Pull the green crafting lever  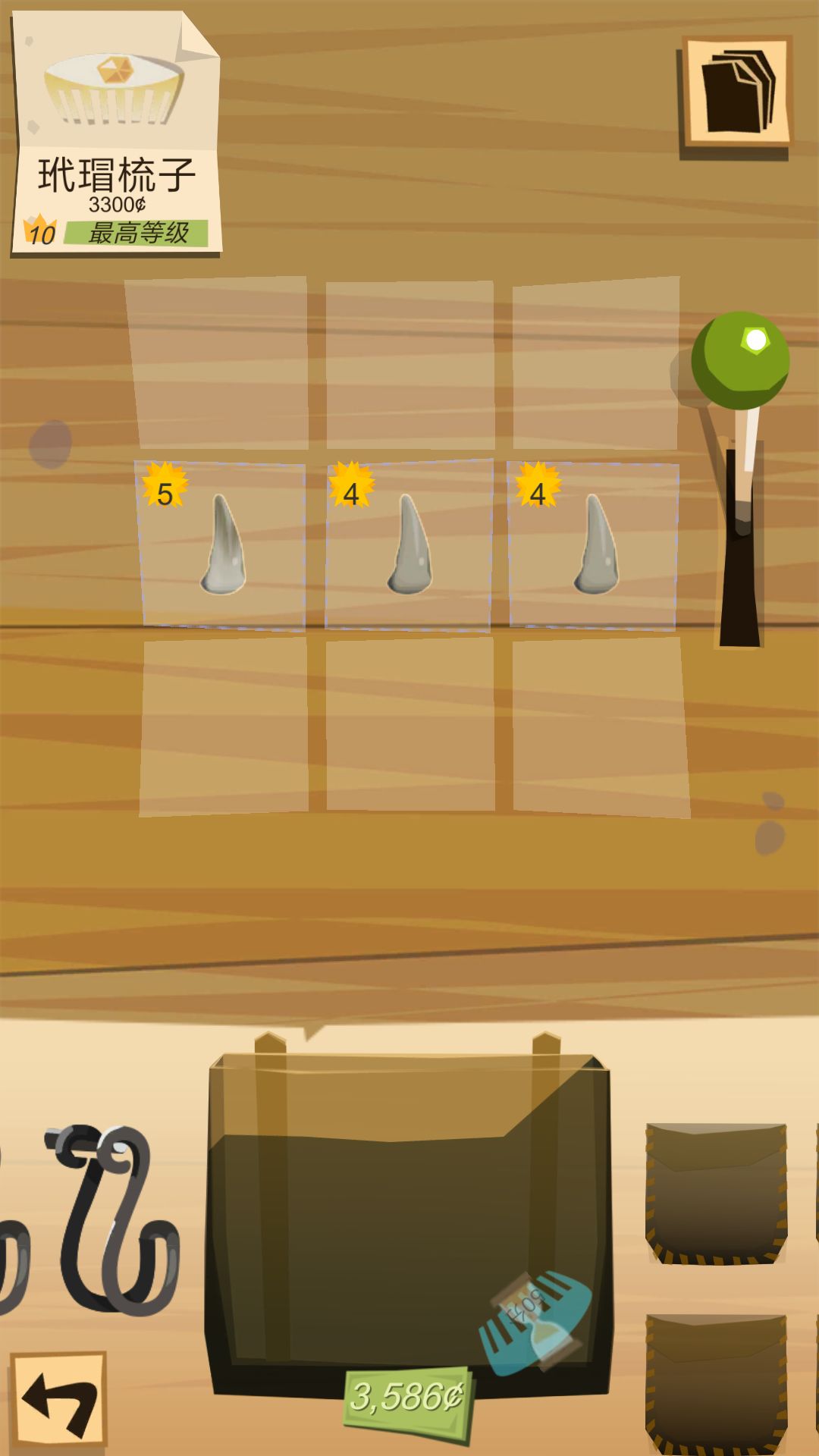739,362
